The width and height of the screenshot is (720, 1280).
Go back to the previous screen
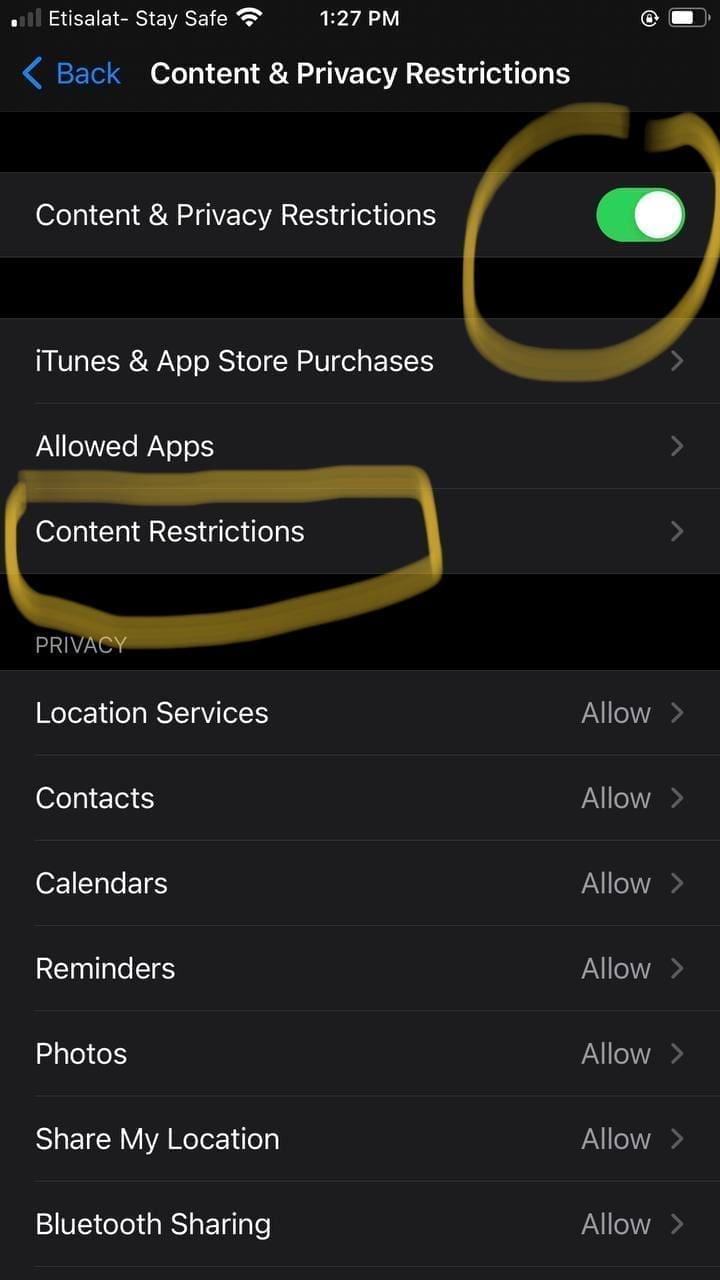[70, 73]
